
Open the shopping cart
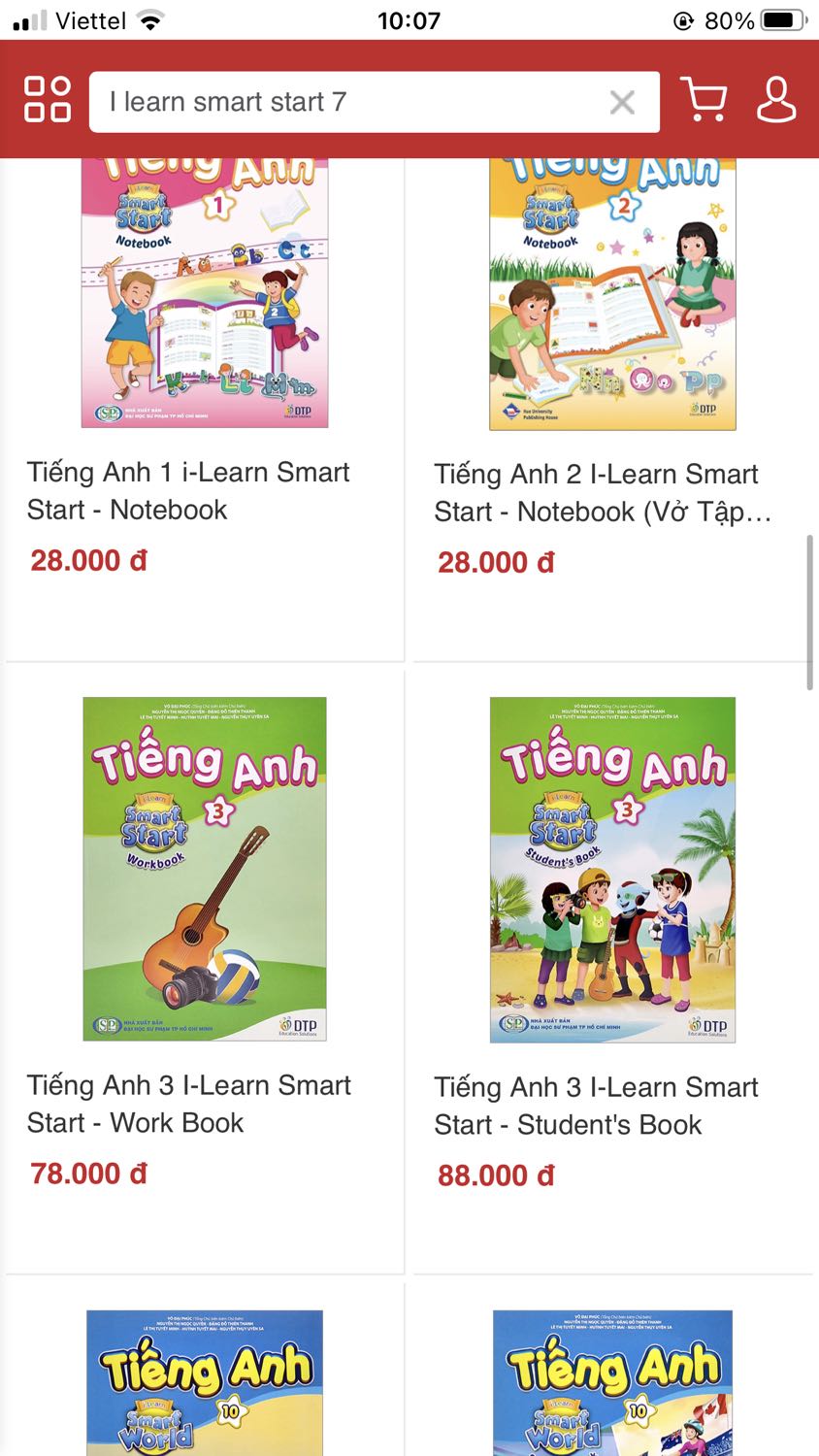(x=704, y=100)
